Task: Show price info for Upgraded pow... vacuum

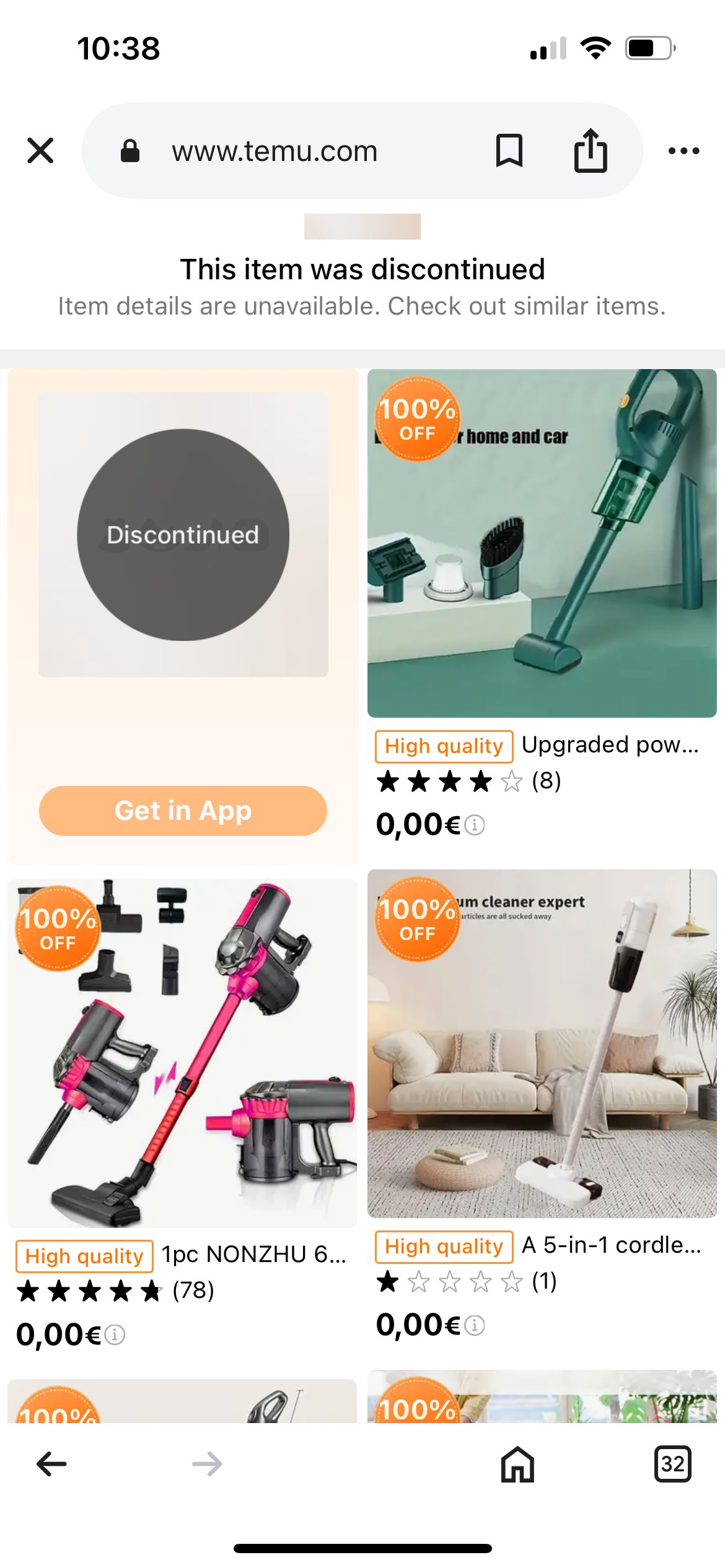Action: coord(475,825)
